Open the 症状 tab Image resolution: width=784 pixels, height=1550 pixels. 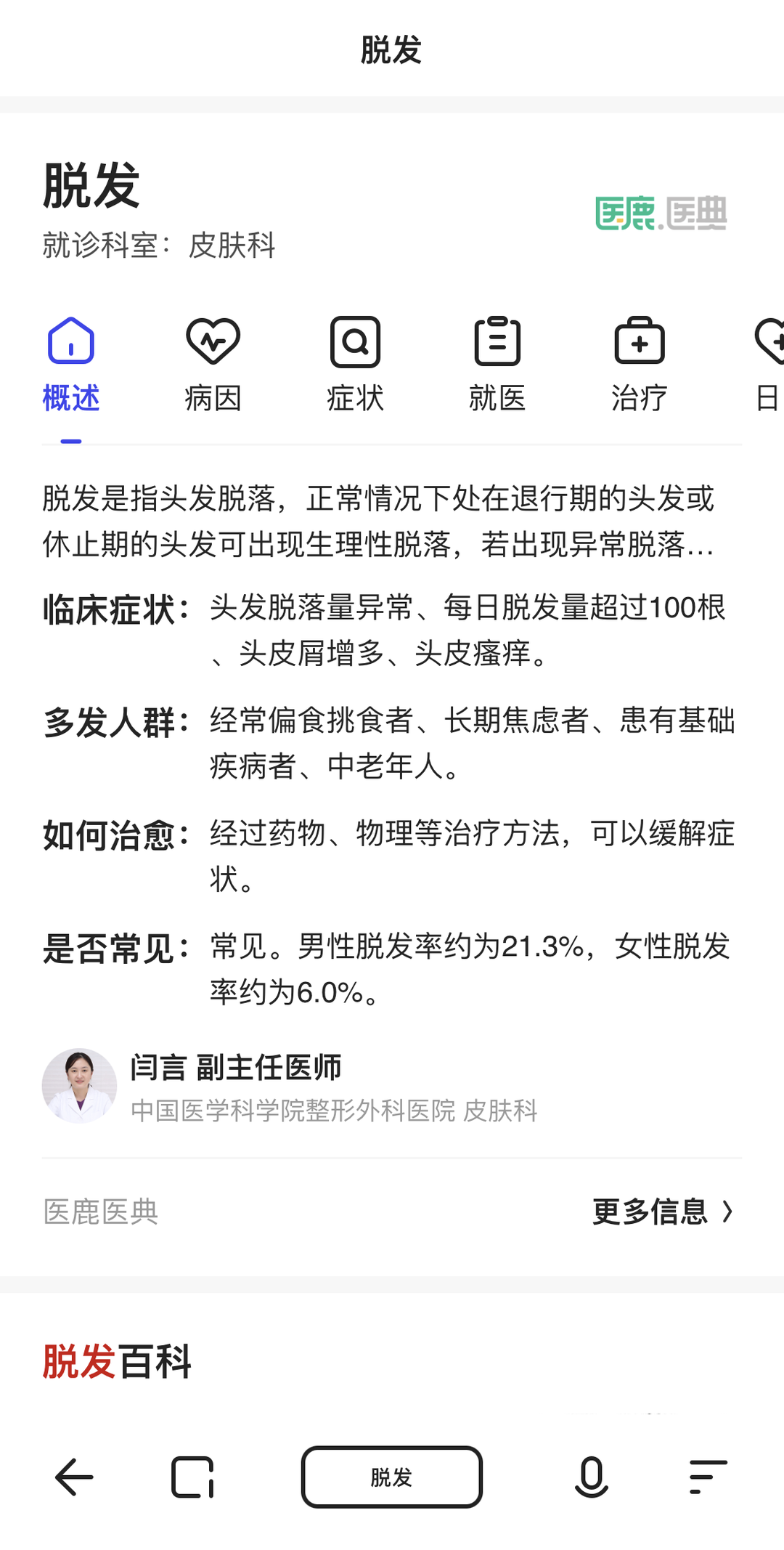[x=354, y=365]
